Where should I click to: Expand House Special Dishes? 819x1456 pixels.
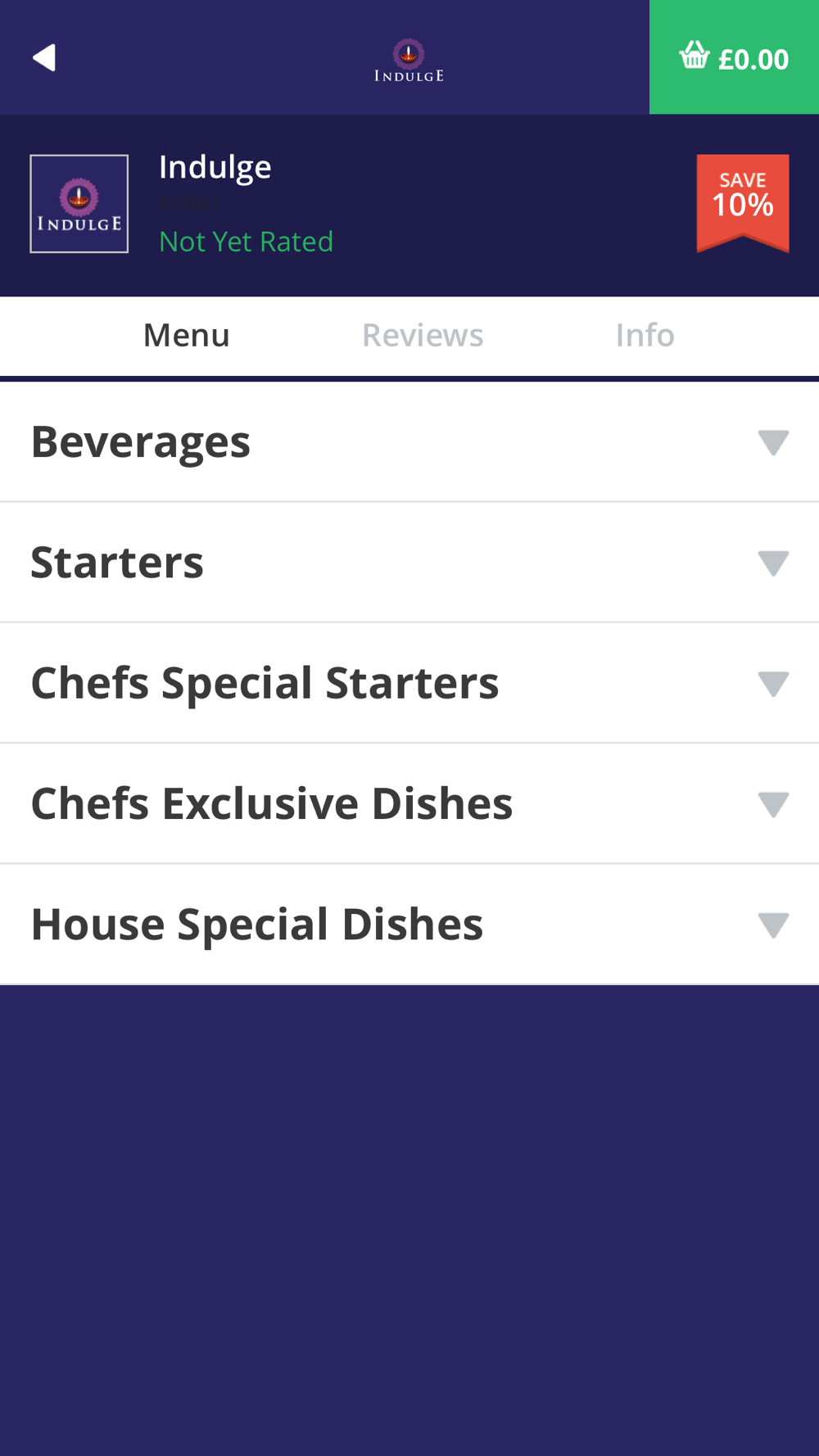click(409, 924)
